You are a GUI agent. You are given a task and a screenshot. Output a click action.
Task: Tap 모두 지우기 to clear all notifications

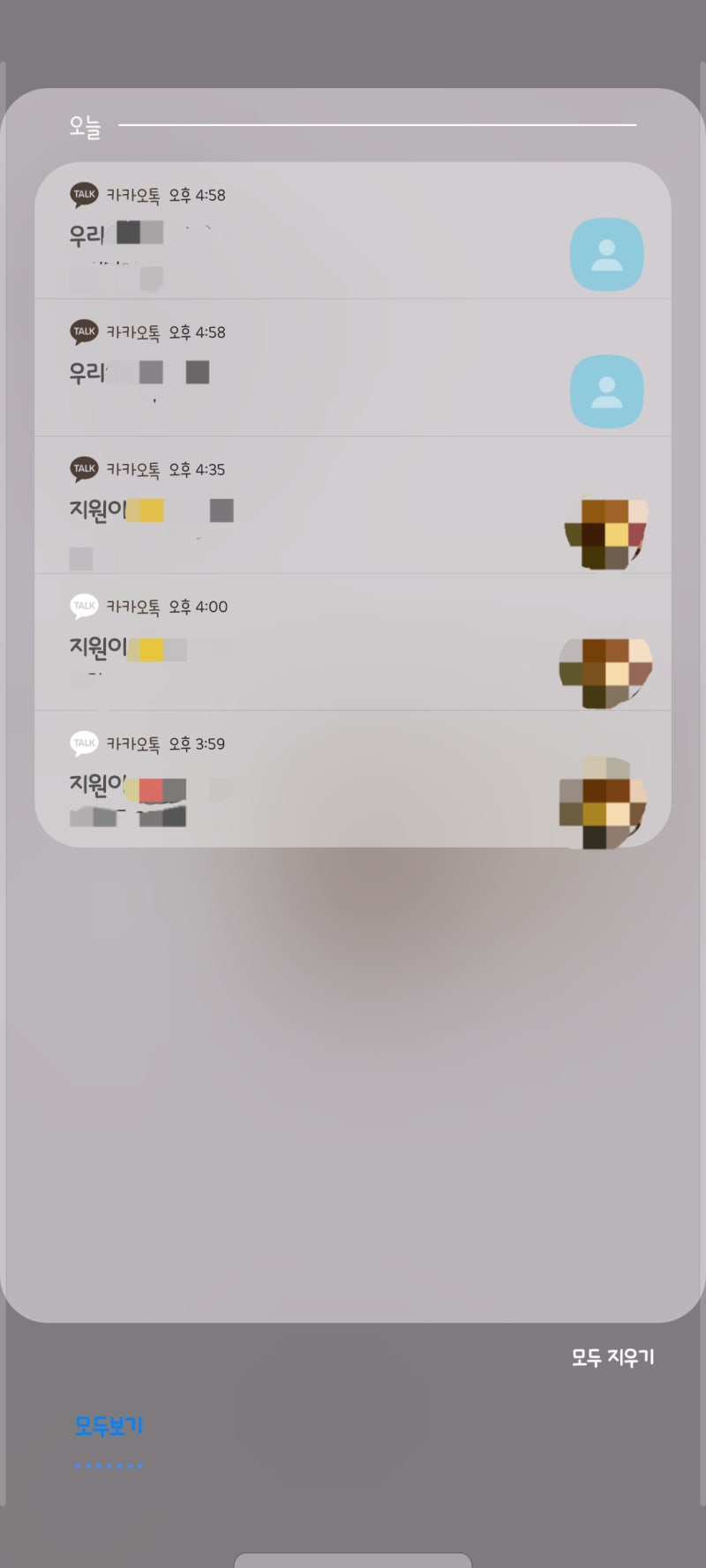611,1357
